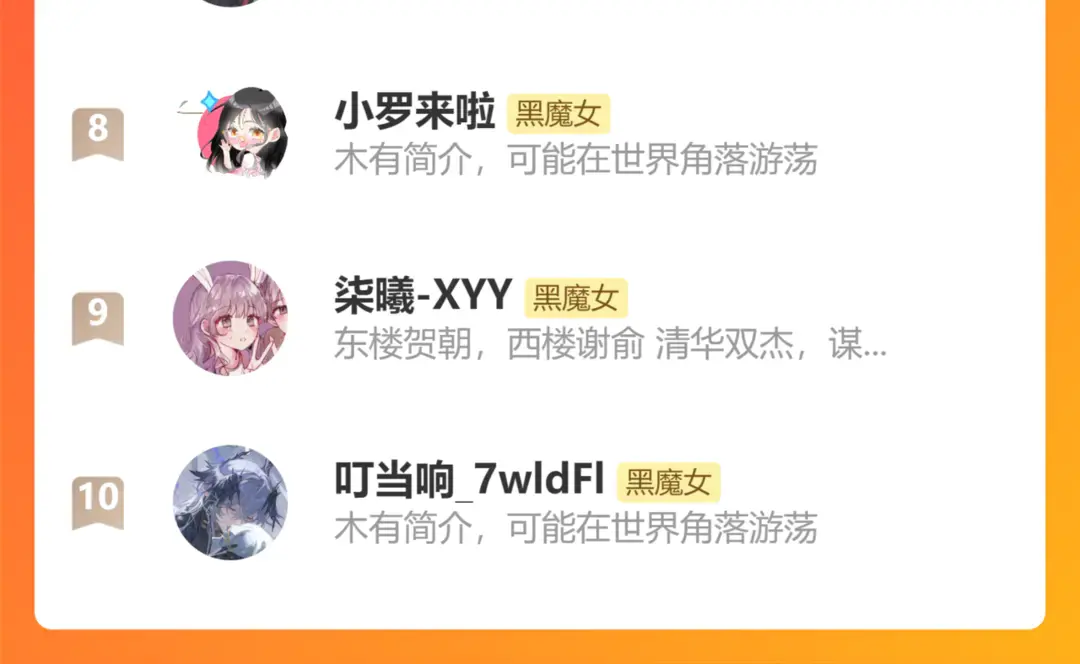
Task: Open 柒曦-XYY's profile row
Action: (540, 318)
